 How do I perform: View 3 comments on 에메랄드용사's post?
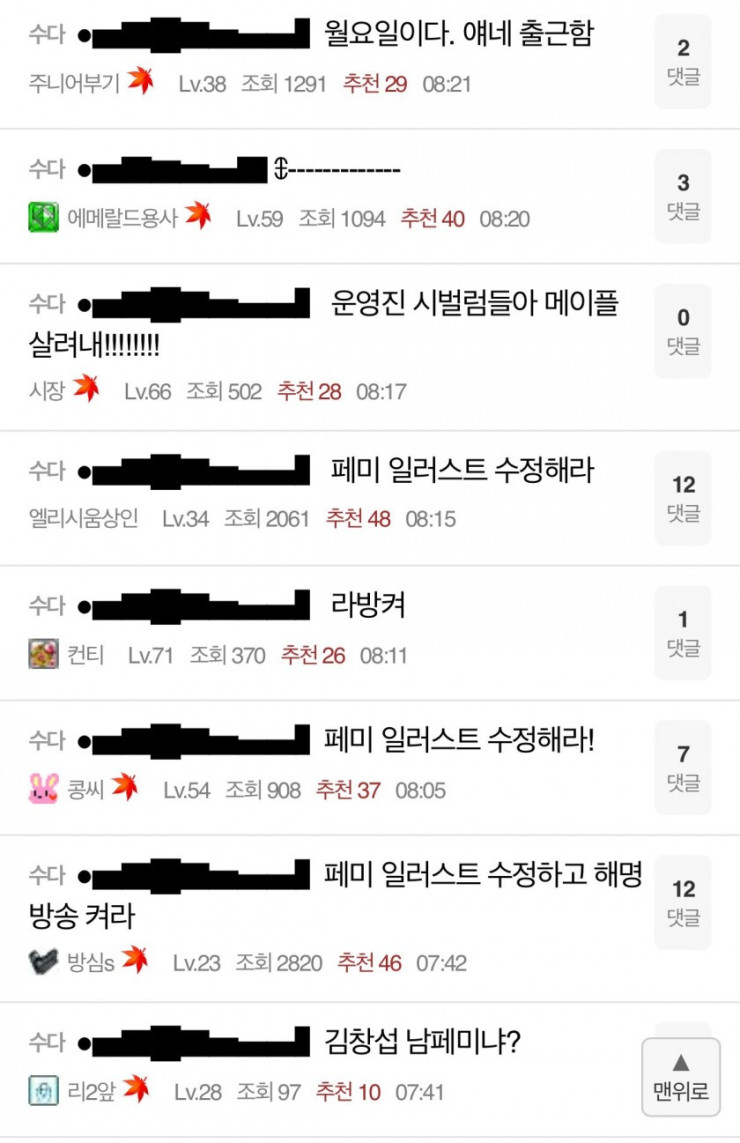[x=683, y=196]
